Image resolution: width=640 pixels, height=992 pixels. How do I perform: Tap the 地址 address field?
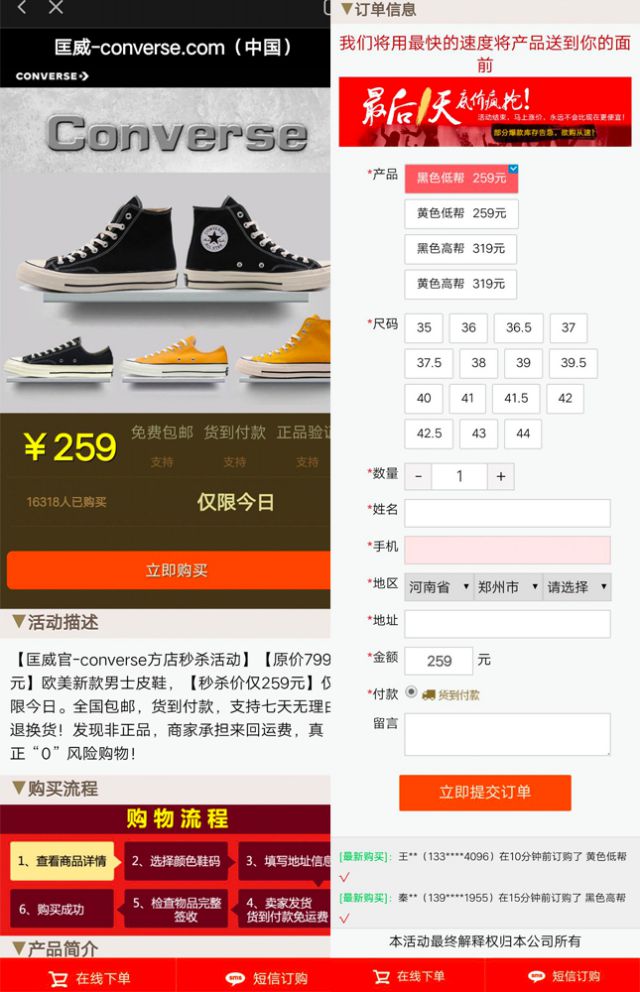pos(507,624)
